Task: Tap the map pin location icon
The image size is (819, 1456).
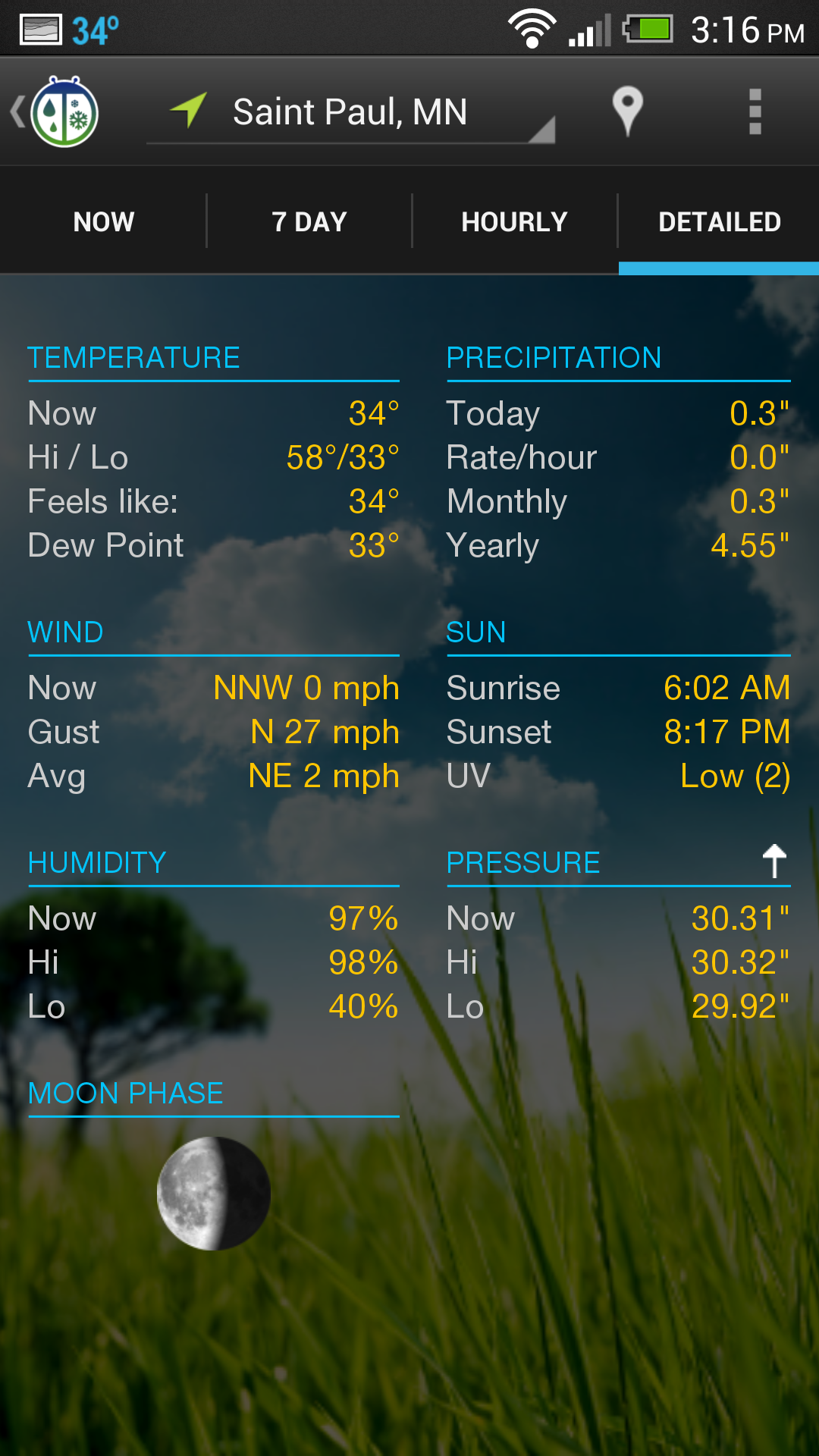Action: [628, 111]
